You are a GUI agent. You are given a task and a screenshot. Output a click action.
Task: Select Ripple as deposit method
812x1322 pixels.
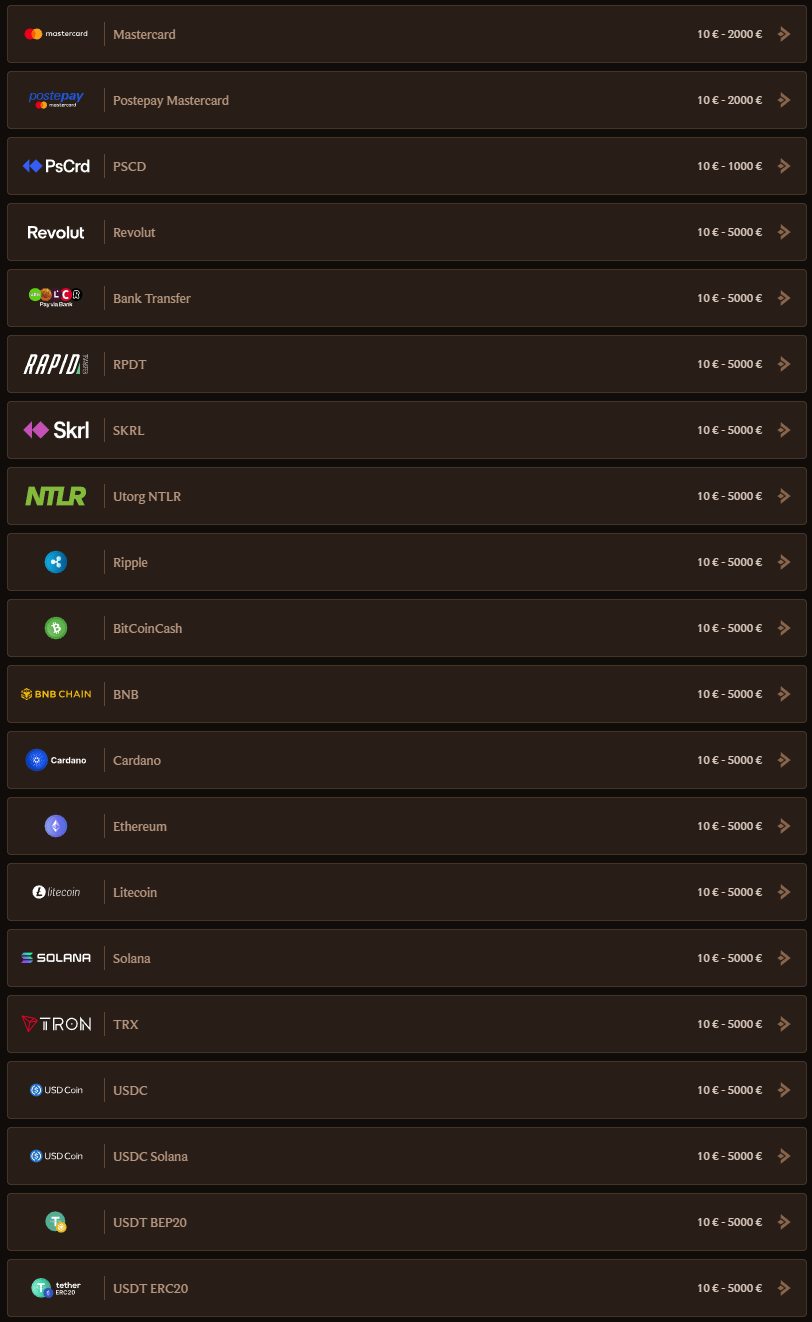pyautogui.click(x=406, y=562)
